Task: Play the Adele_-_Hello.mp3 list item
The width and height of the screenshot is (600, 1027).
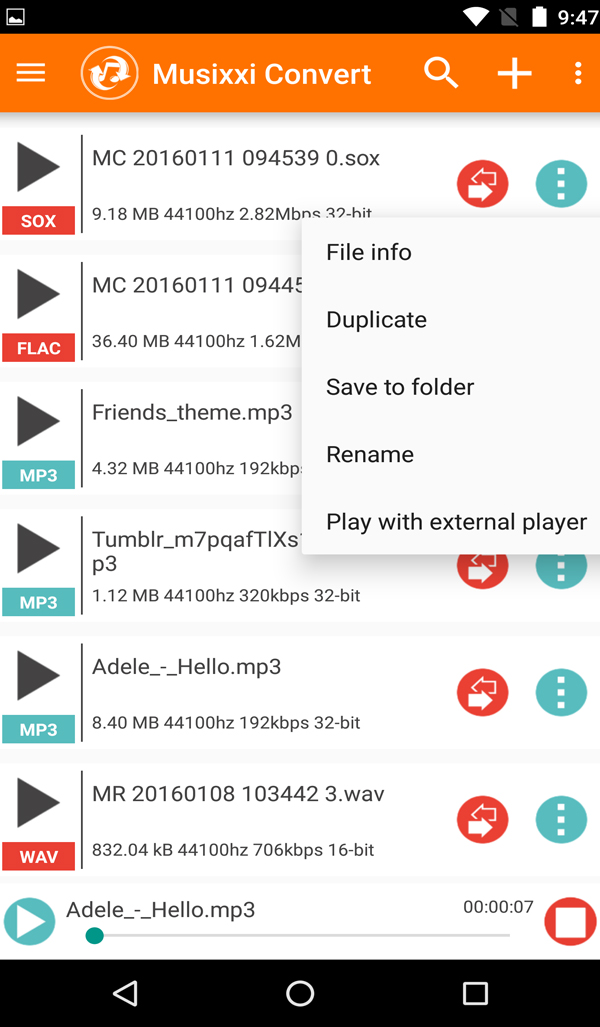Action: [x=38, y=675]
